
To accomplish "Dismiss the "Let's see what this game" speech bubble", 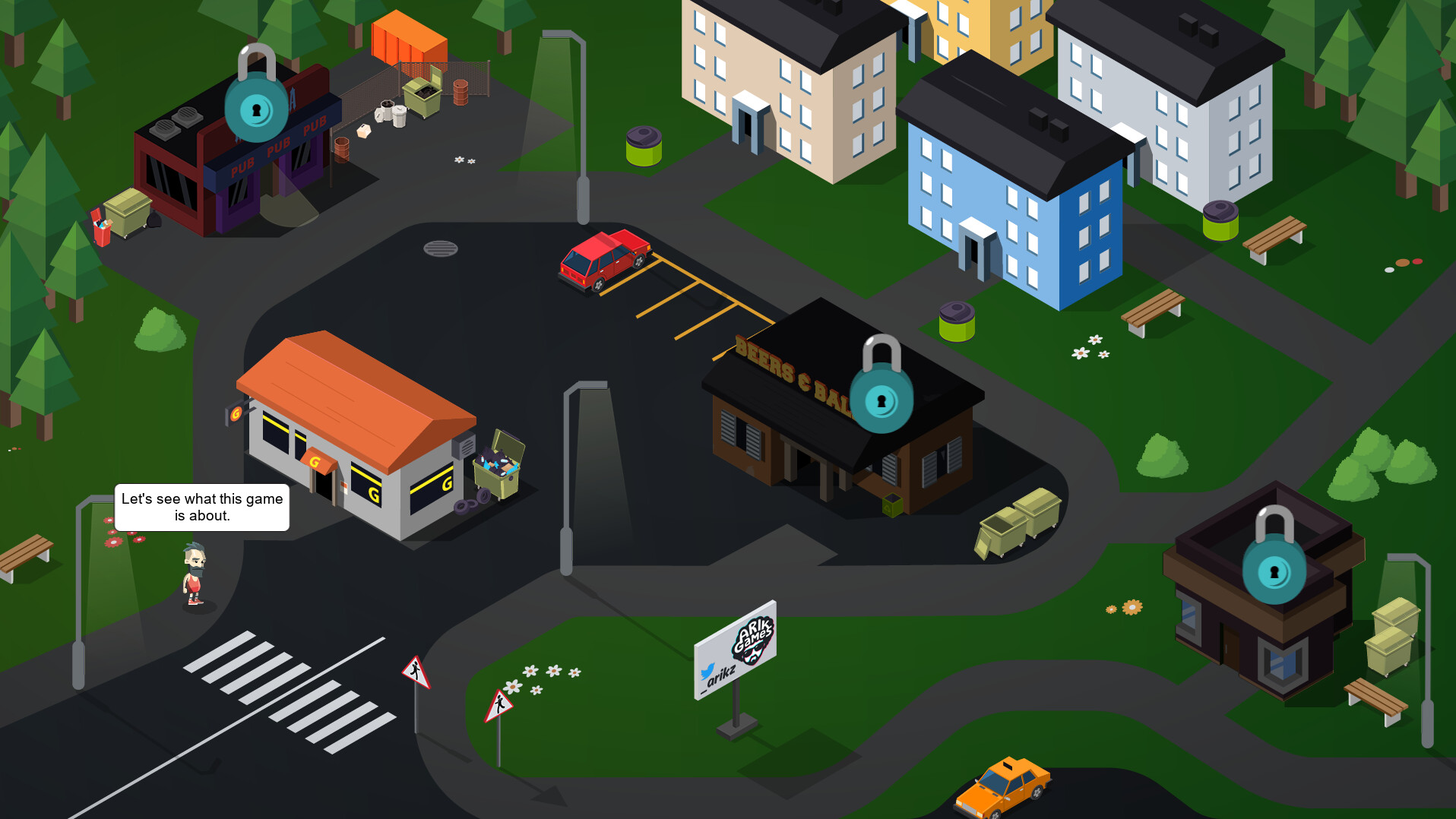I will click(x=202, y=507).
